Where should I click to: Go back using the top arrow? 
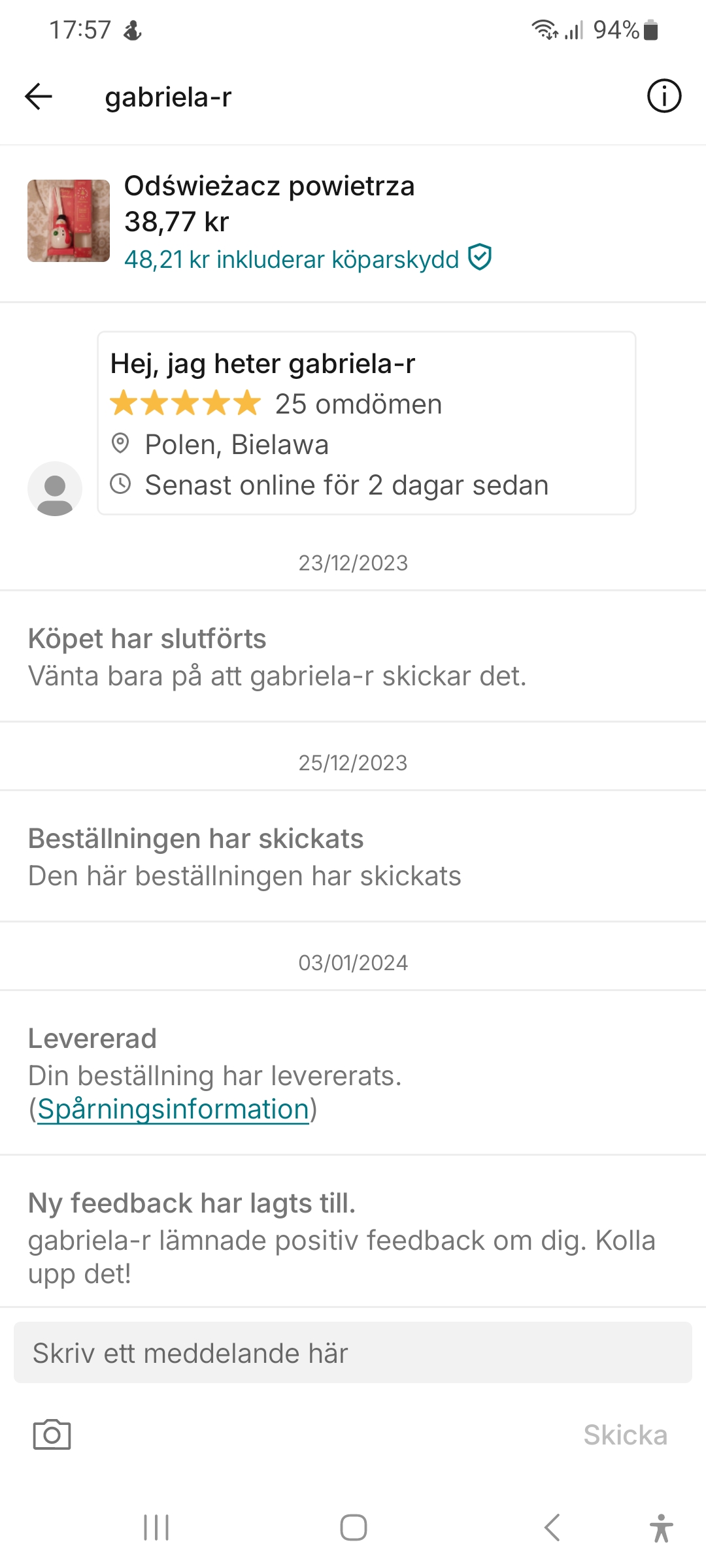[39, 97]
